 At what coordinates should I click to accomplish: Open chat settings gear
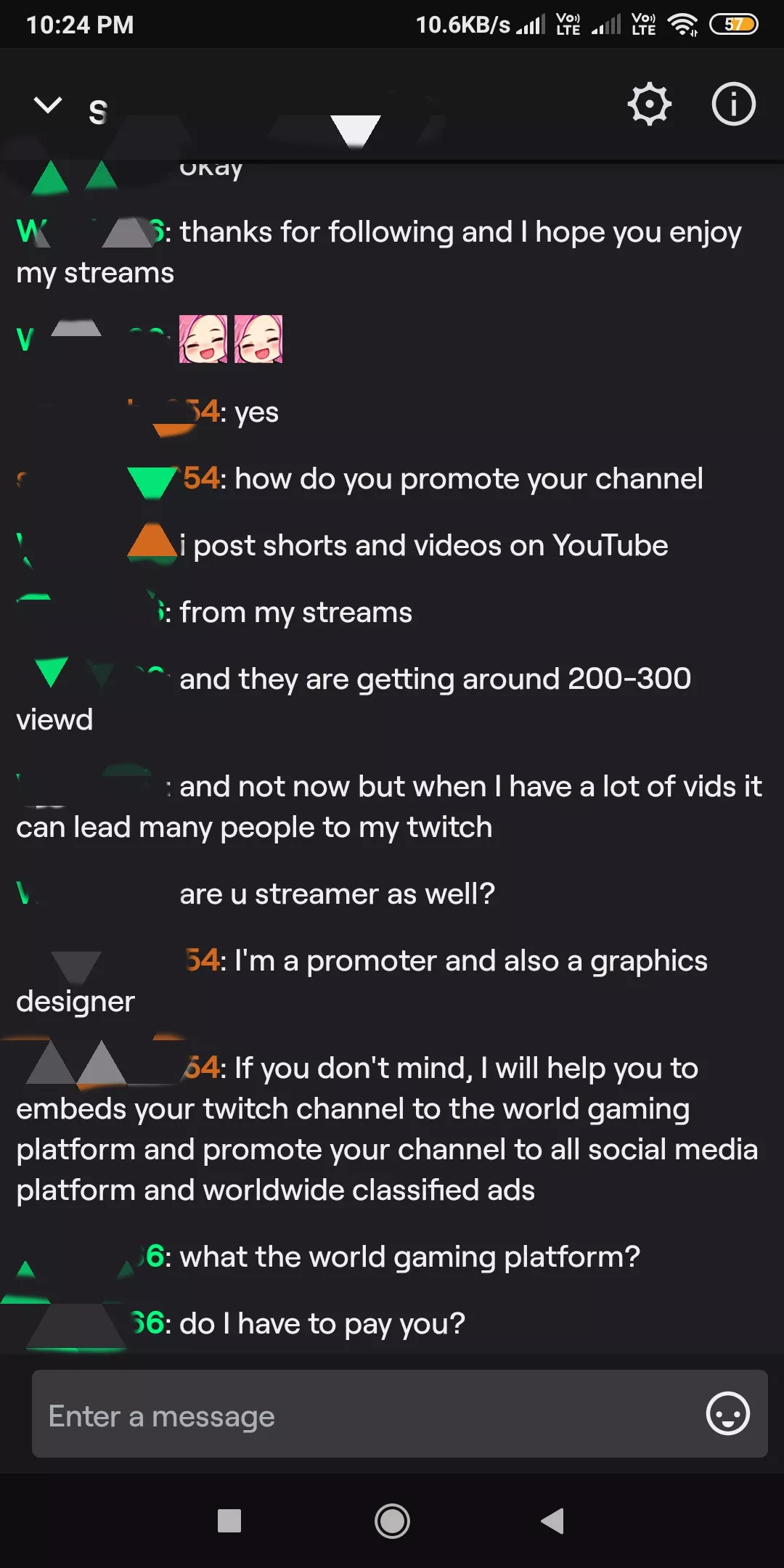[x=649, y=105]
